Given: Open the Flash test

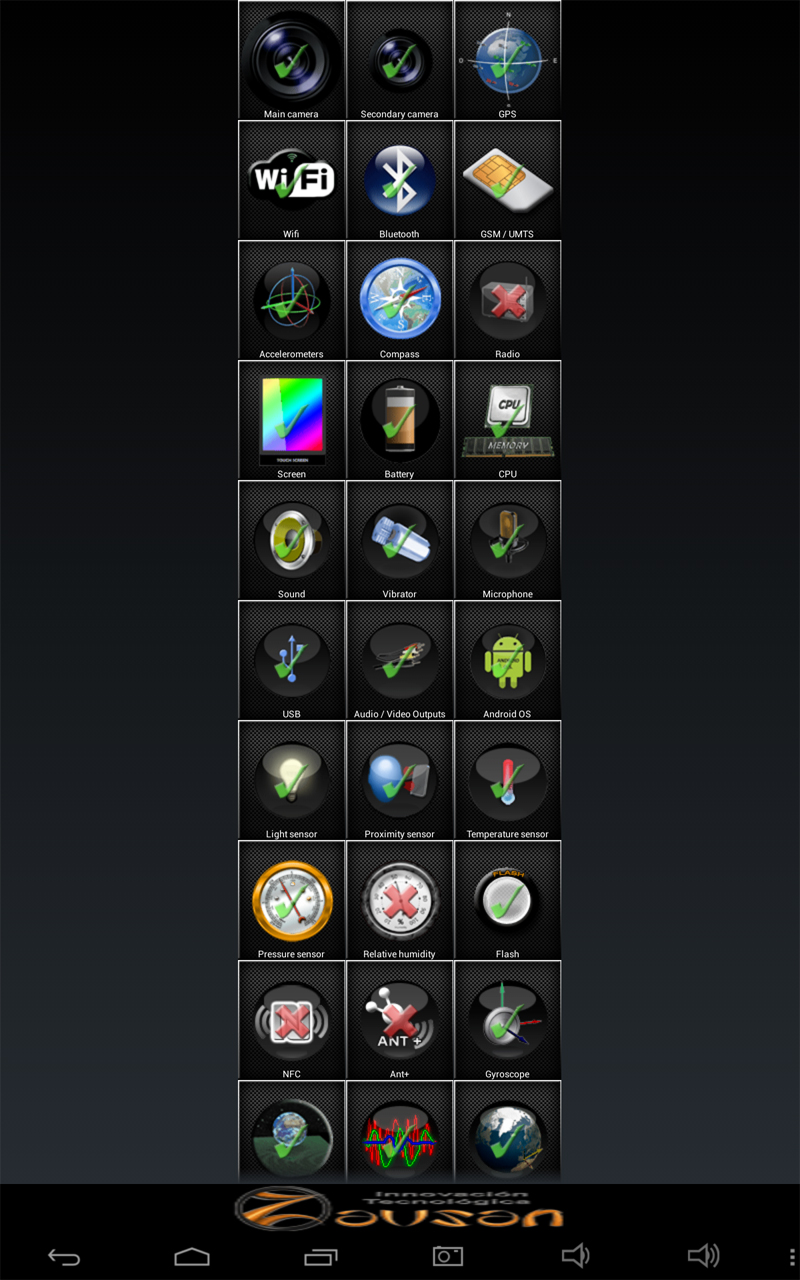Looking at the screenshot, I should coord(507,900).
